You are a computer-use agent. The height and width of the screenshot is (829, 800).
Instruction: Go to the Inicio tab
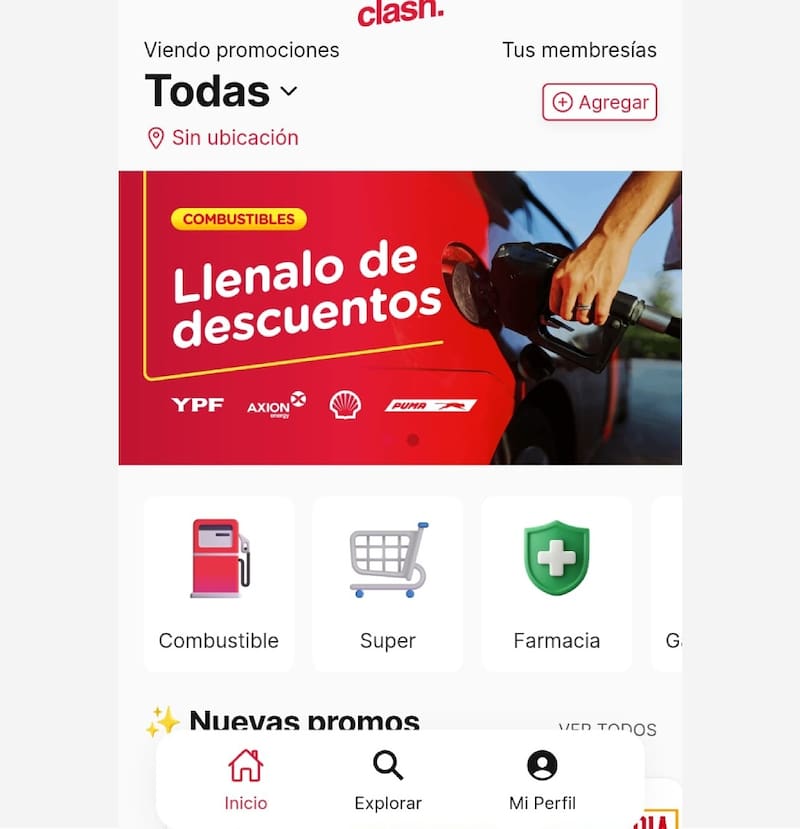point(246,780)
